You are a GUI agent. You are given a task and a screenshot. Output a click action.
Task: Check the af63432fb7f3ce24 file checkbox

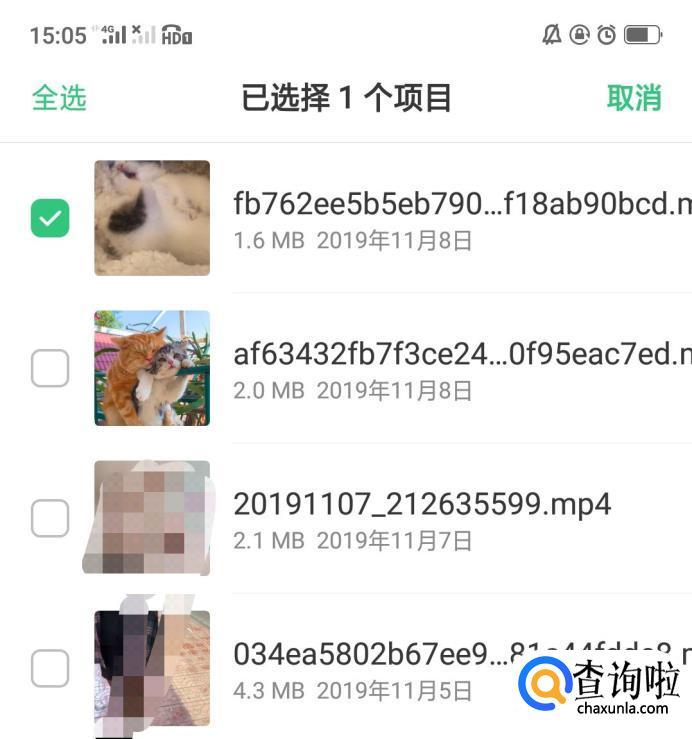(x=50, y=368)
